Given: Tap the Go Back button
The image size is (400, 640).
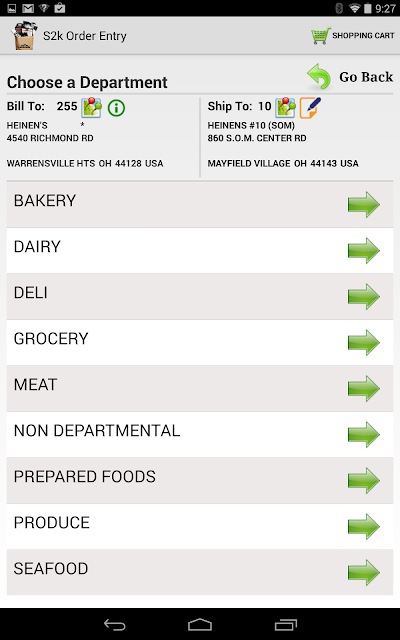Looking at the screenshot, I should tap(350, 76).
